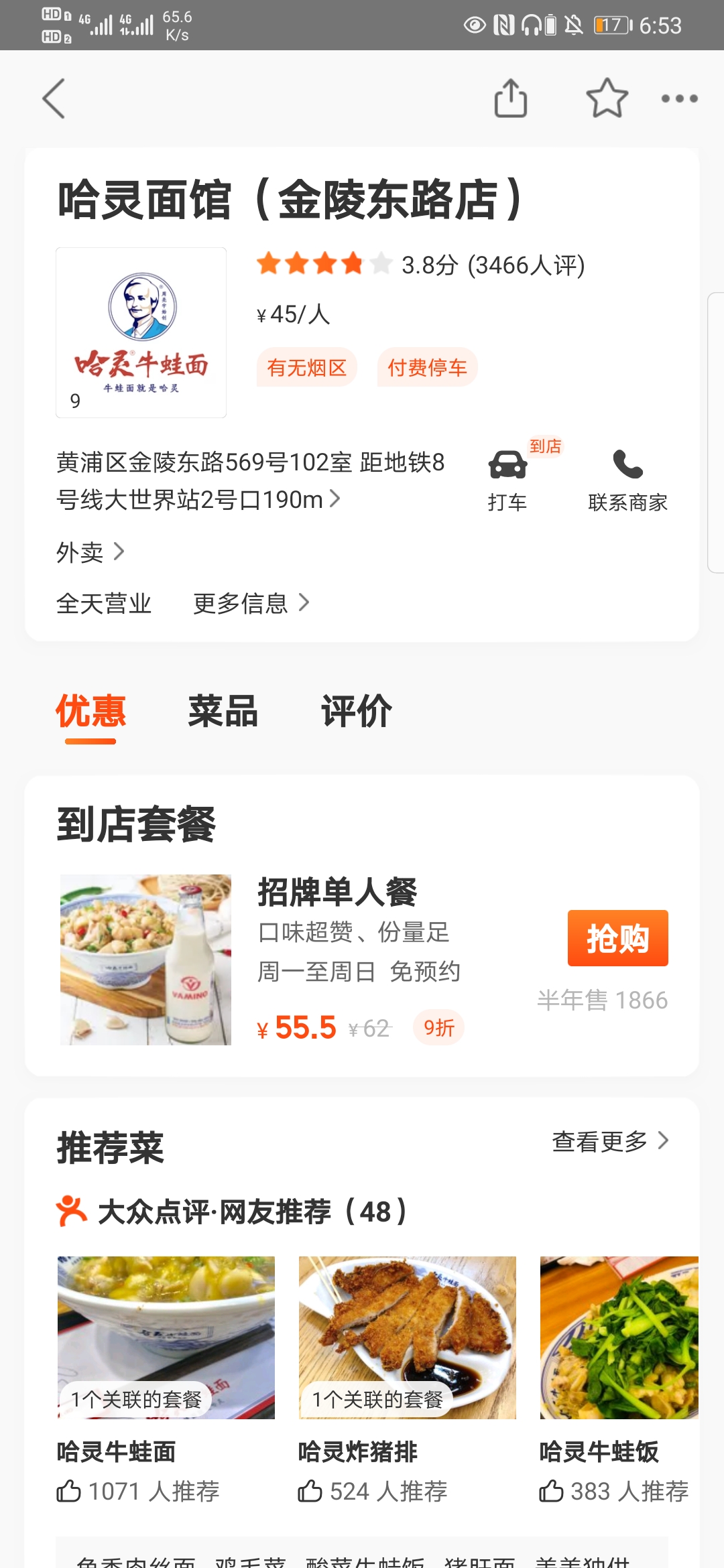Tap 抢购 for the 招牌单人餐
This screenshot has width=724, height=1568.
pyautogui.click(x=617, y=938)
